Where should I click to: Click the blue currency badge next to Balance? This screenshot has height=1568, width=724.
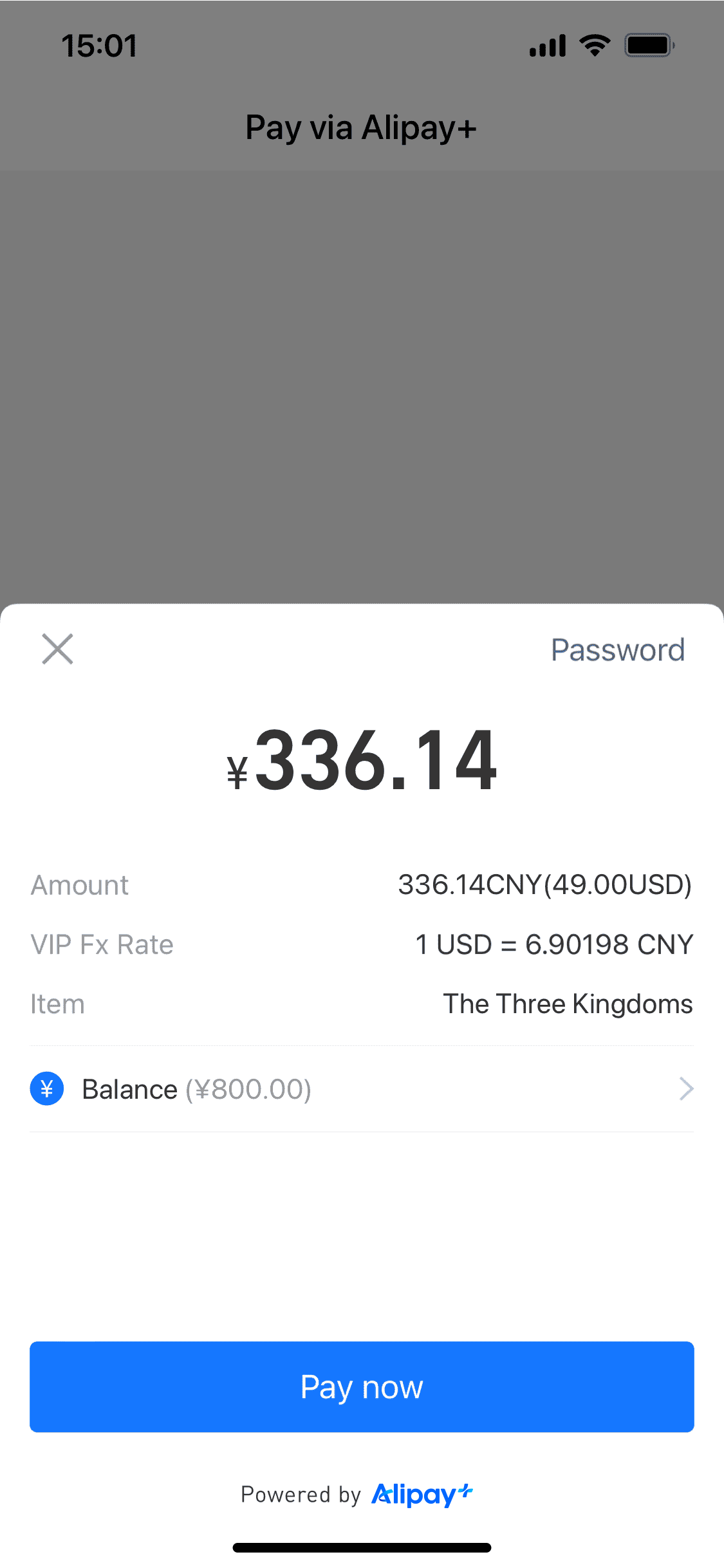coord(46,1088)
